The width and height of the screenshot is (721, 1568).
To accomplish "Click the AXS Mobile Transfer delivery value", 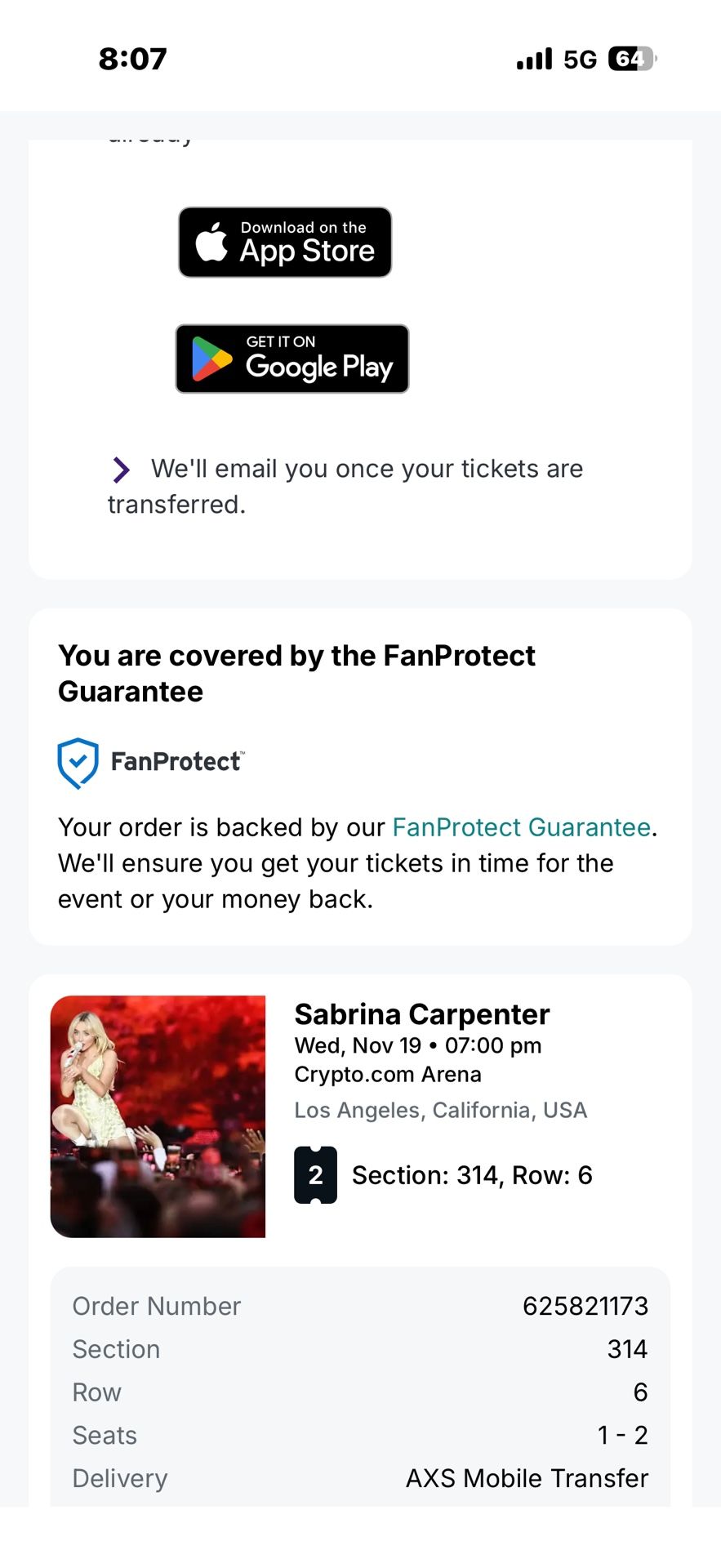I will pyautogui.click(x=527, y=1478).
